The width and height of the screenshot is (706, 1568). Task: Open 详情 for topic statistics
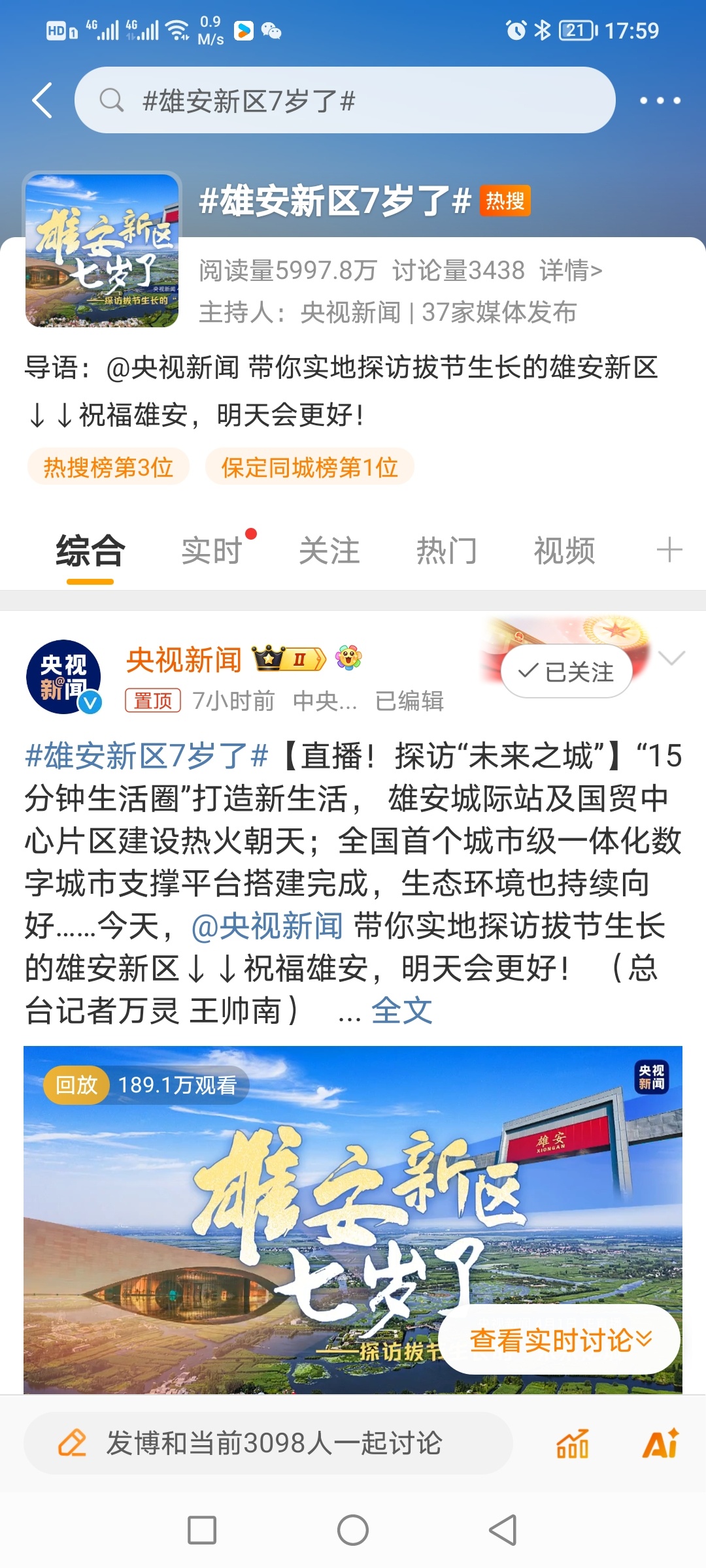tap(570, 270)
